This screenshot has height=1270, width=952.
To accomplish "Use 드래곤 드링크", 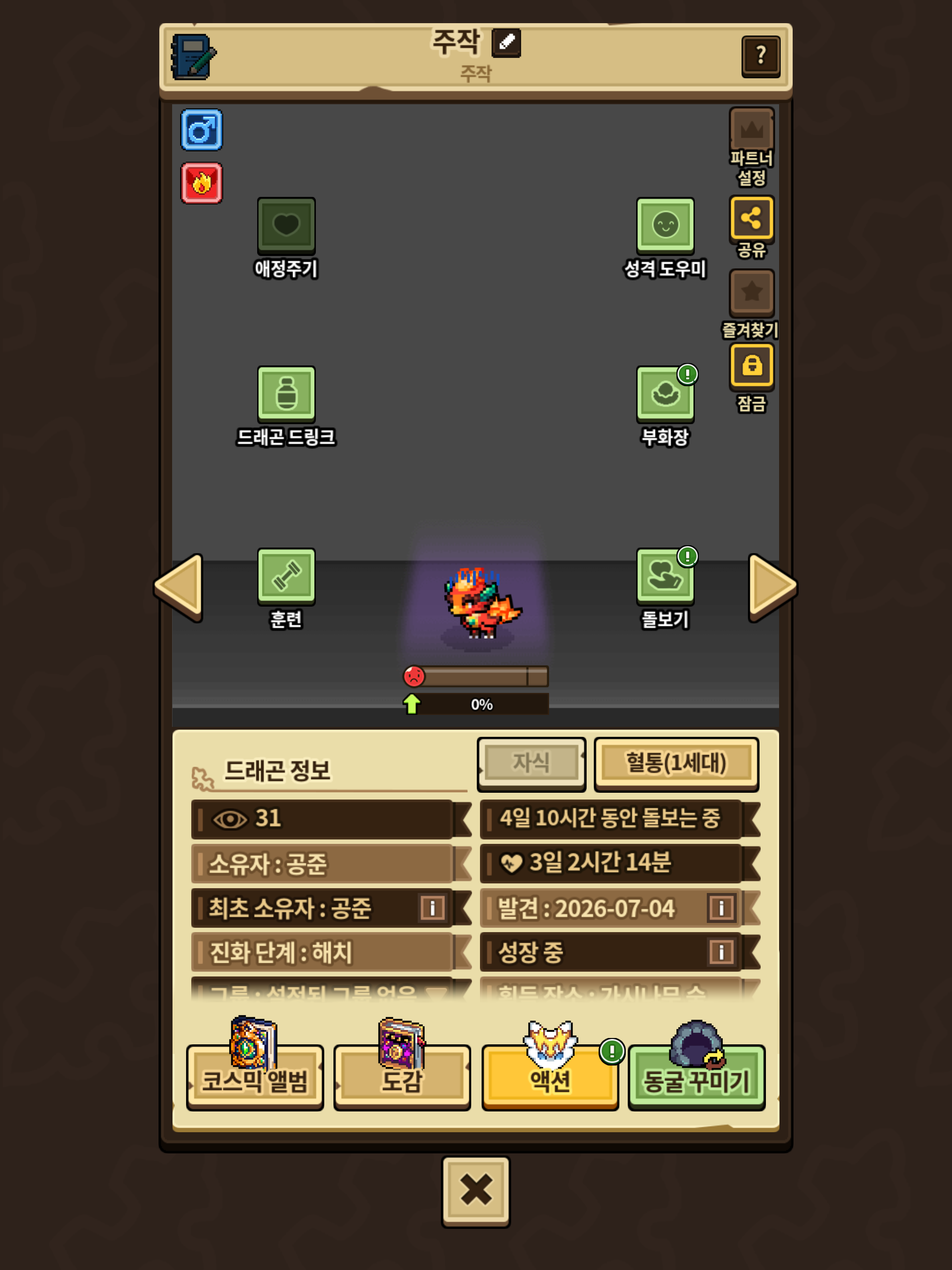I will [286, 395].
